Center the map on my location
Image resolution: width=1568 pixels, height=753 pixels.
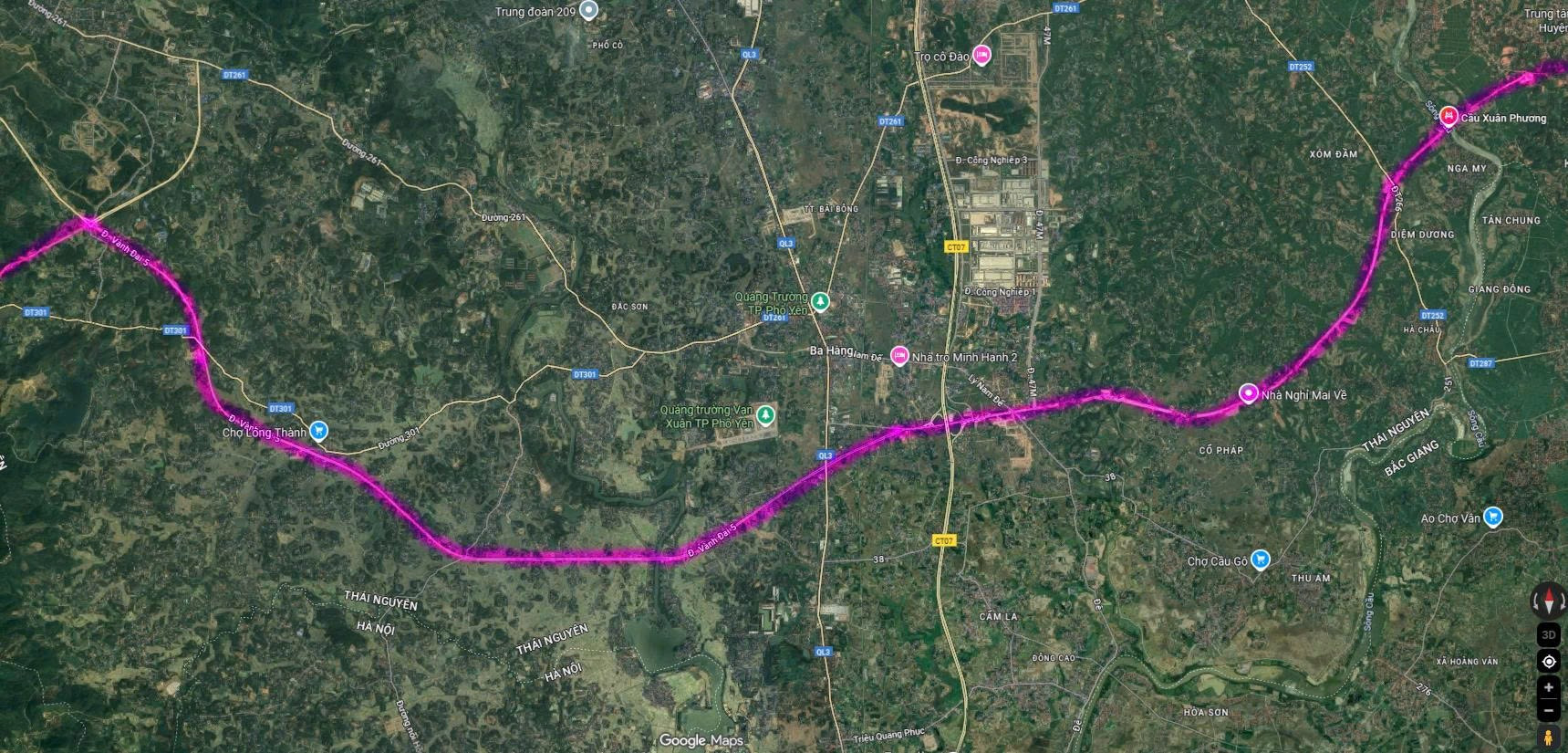[1548, 662]
